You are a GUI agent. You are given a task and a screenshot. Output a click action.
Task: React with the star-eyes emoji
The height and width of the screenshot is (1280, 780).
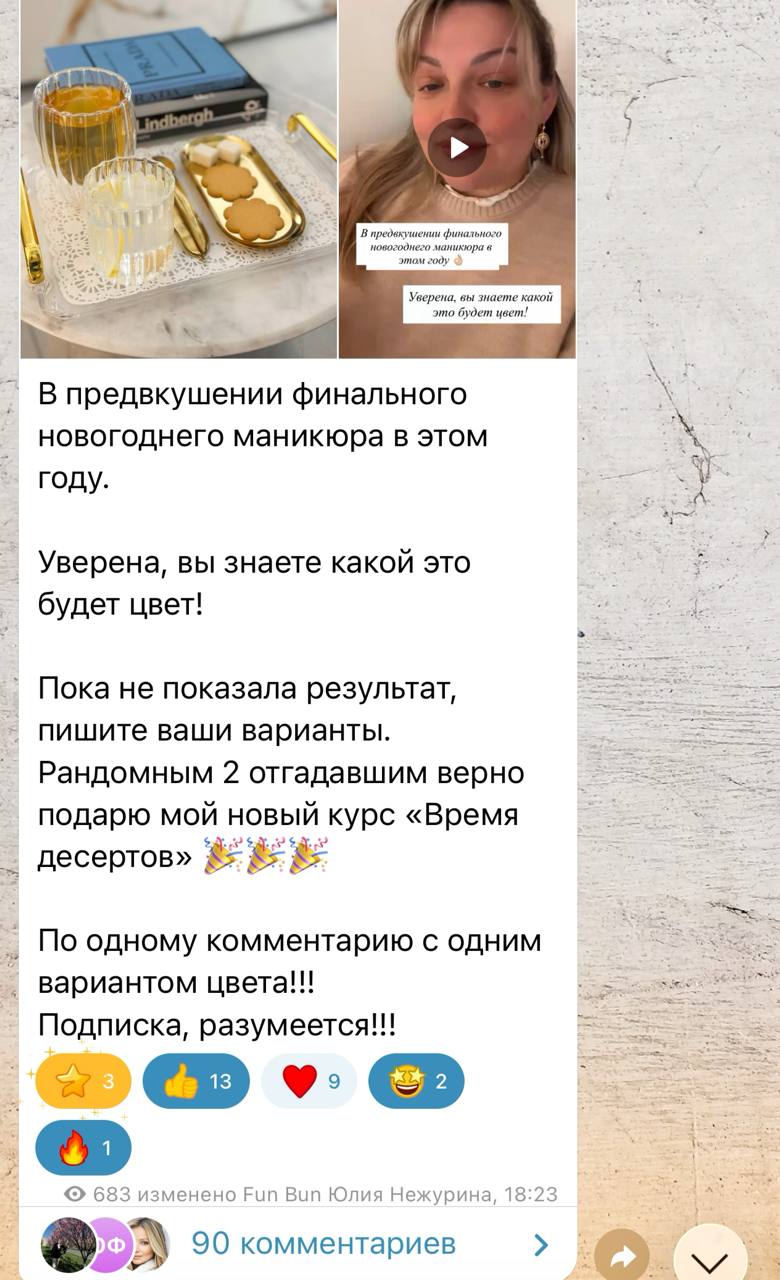(416, 1081)
